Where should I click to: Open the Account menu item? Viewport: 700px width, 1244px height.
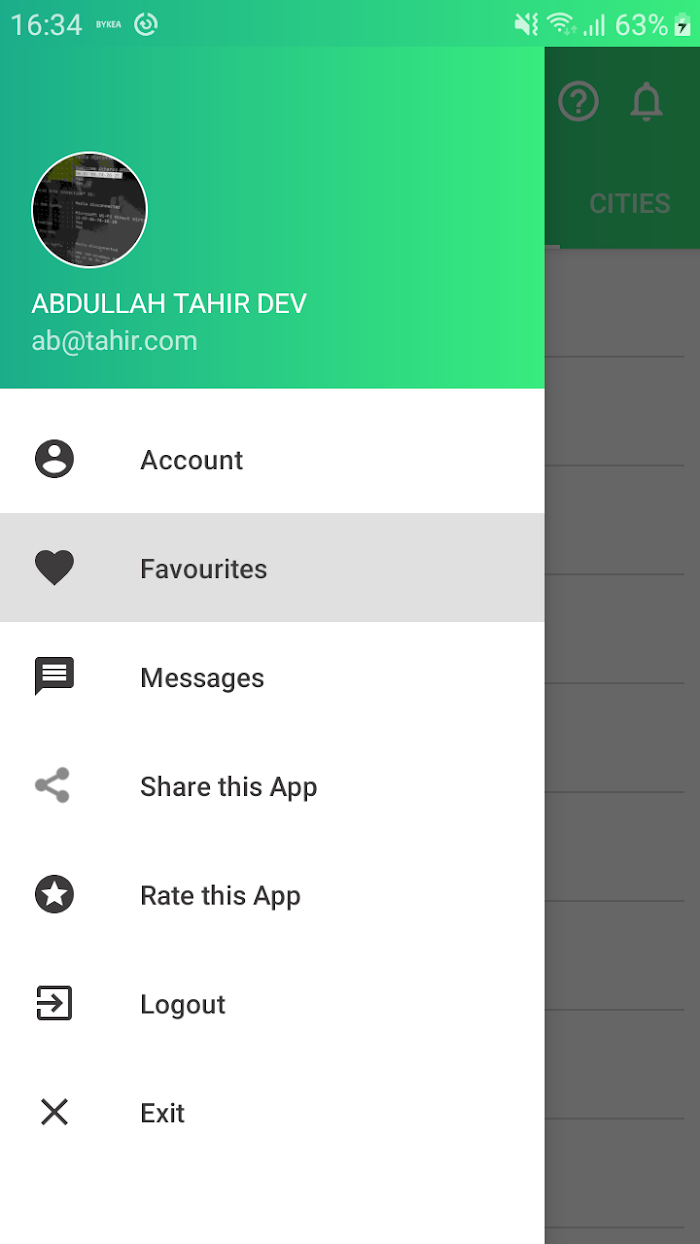272,459
